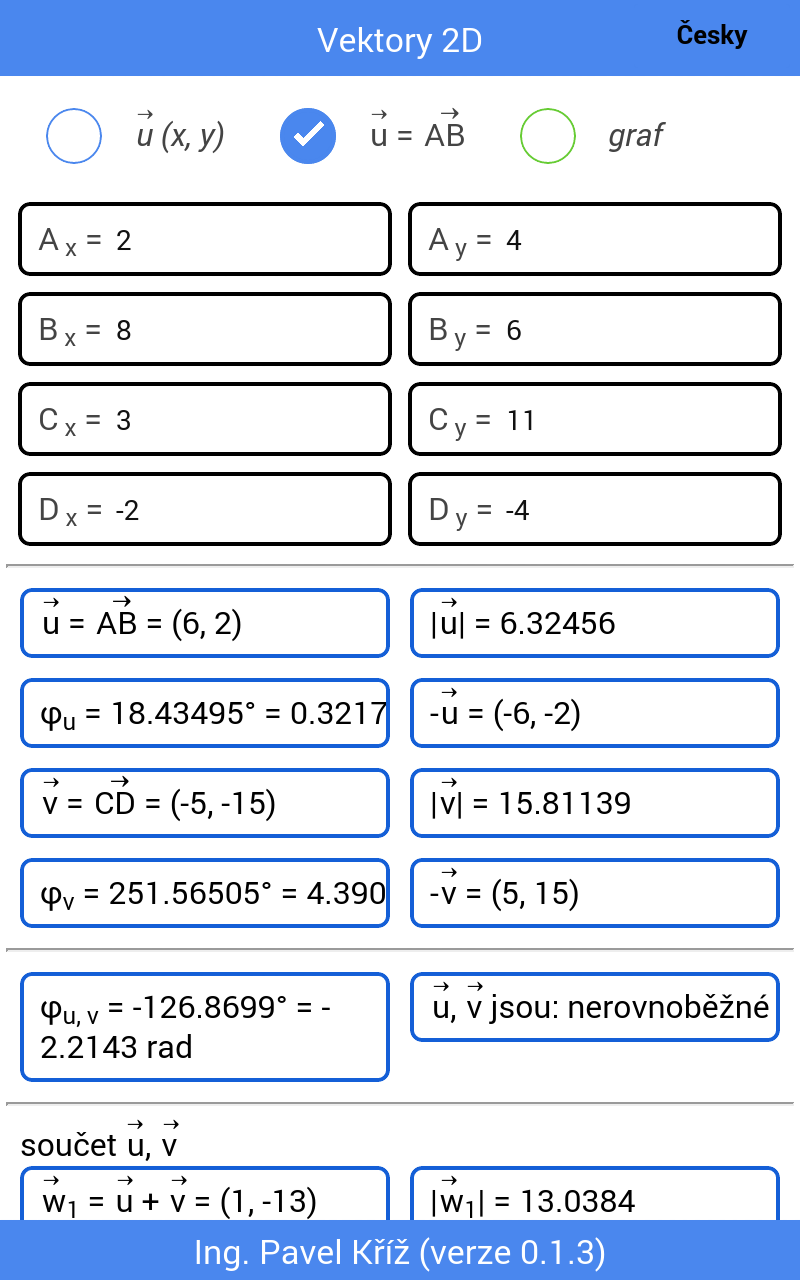Edit the Dy value field
Screen dimensions: 800x1280
click(594, 510)
